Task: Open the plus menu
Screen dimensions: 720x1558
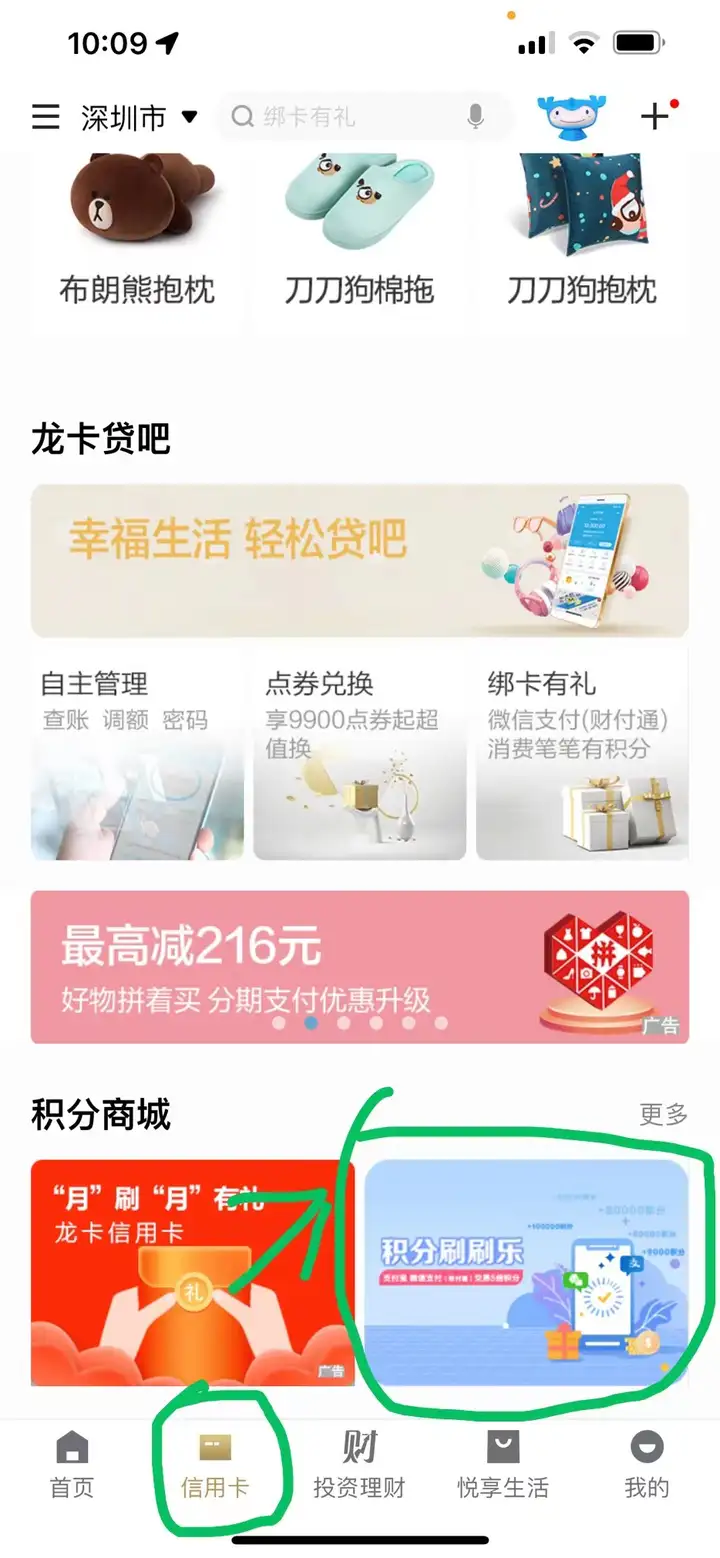Action: click(x=656, y=117)
